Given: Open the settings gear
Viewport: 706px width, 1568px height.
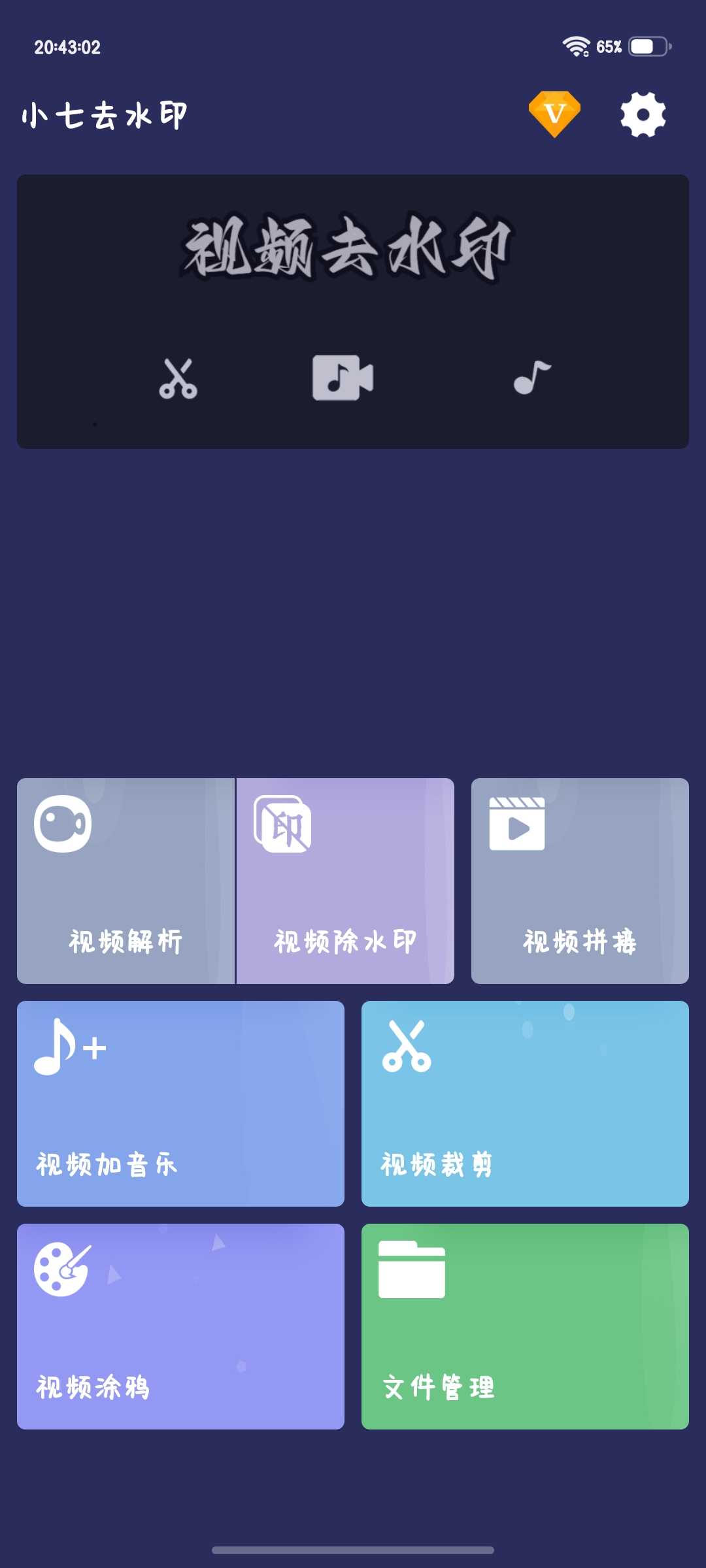Looking at the screenshot, I should 643,114.
